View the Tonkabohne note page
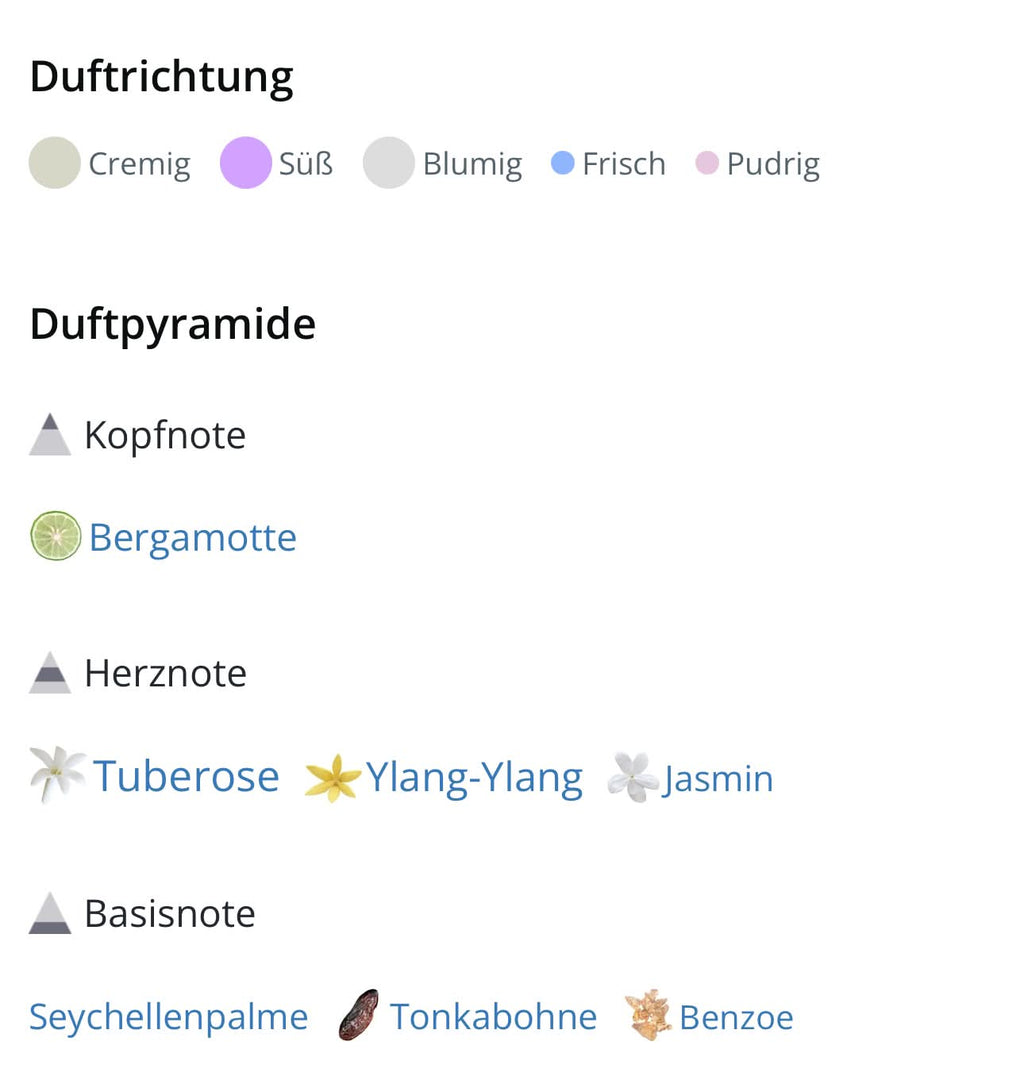1024x1080 pixels. coord(493,1017)
